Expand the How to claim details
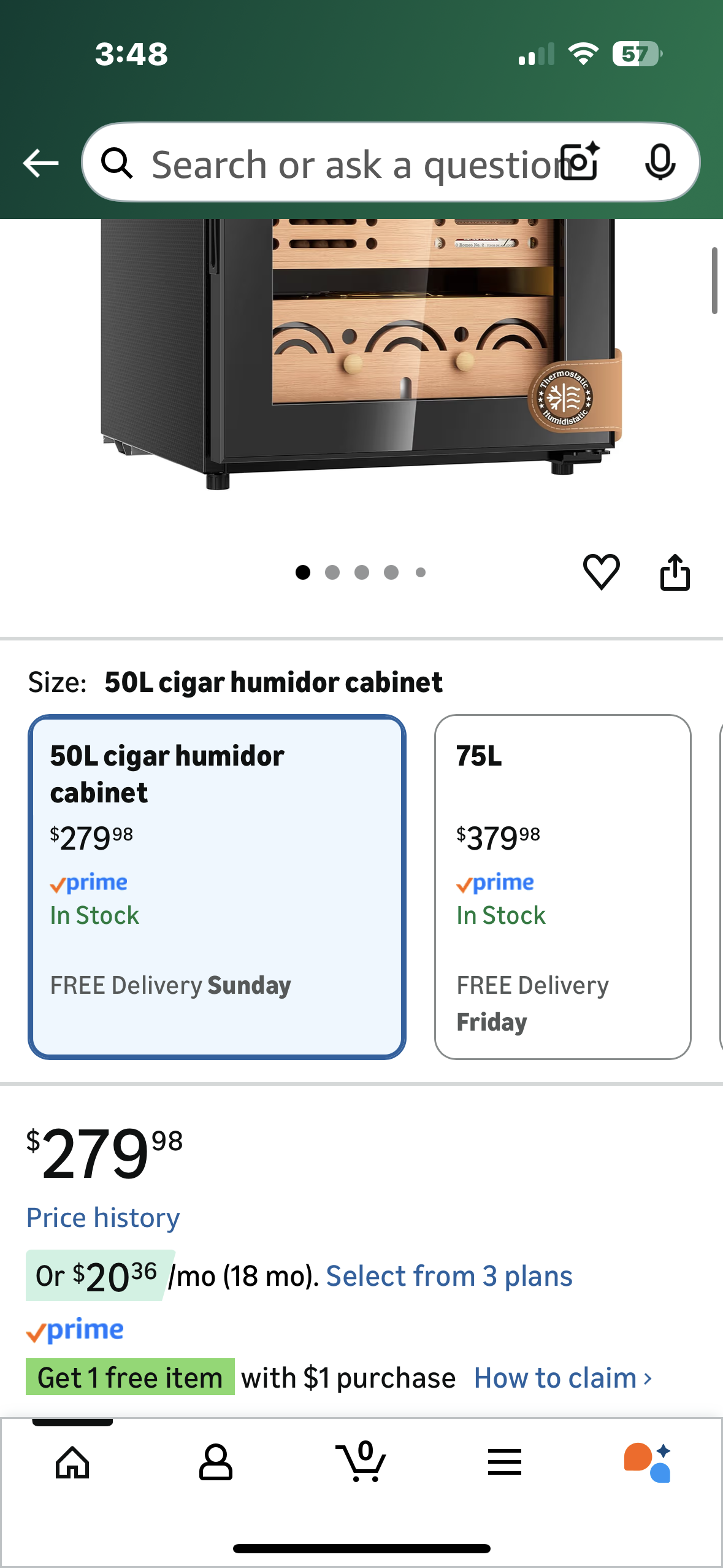The width and height of the screenshot is (723, 1568). tap(562, 1377)
